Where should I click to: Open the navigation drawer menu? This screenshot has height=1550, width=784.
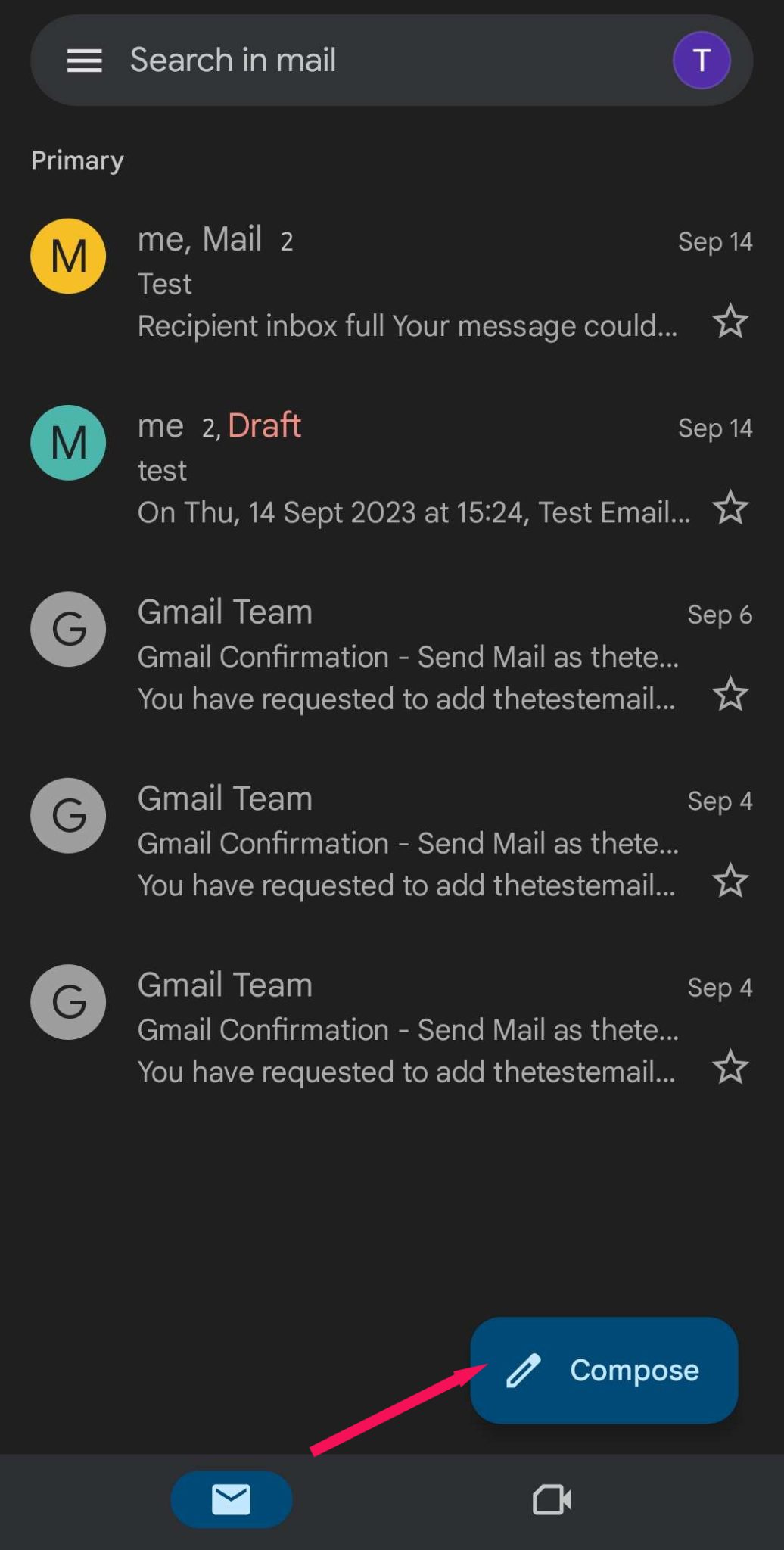coord(85,61)
